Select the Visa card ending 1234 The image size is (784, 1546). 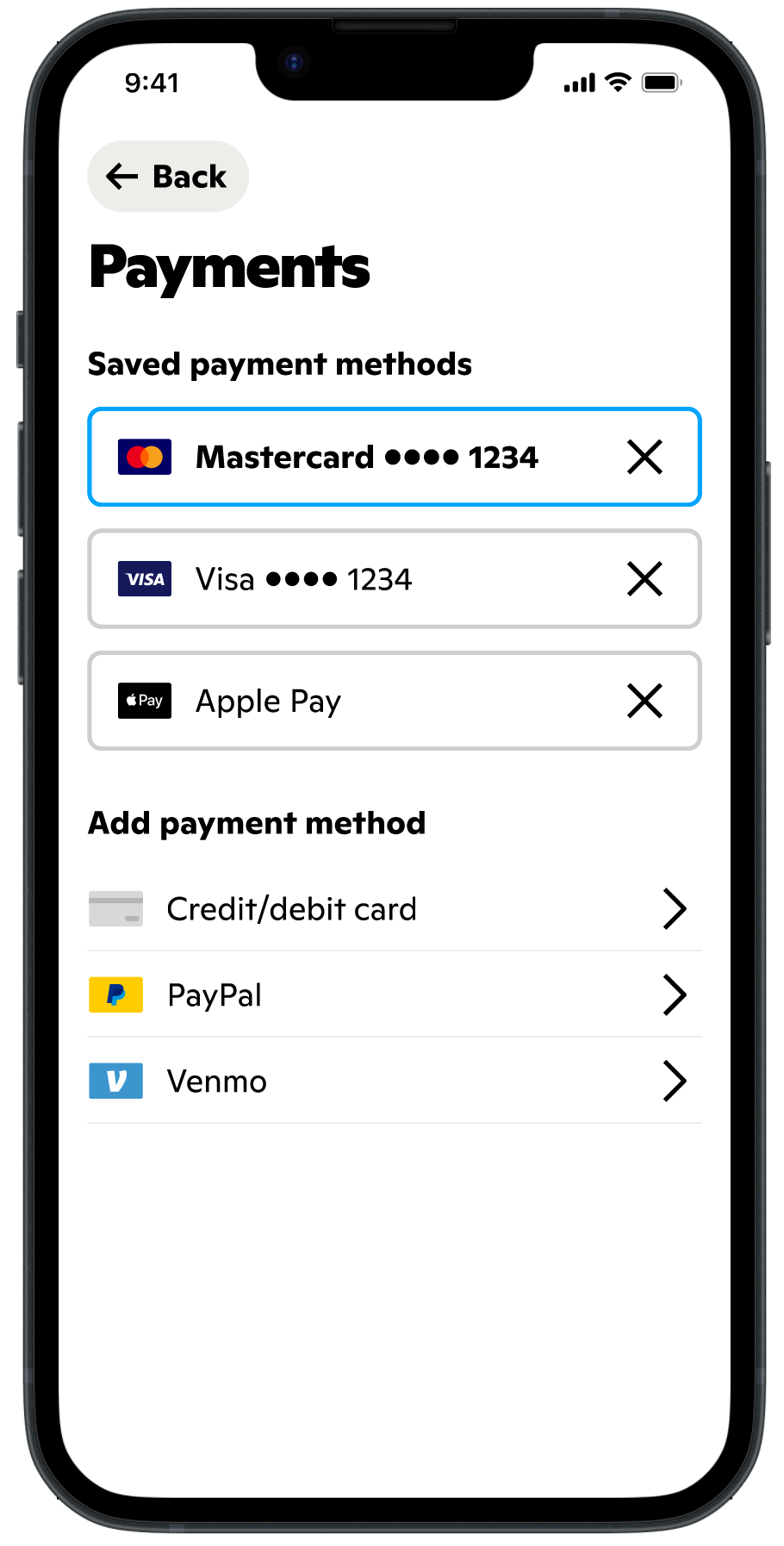click(x=345, y=579)
